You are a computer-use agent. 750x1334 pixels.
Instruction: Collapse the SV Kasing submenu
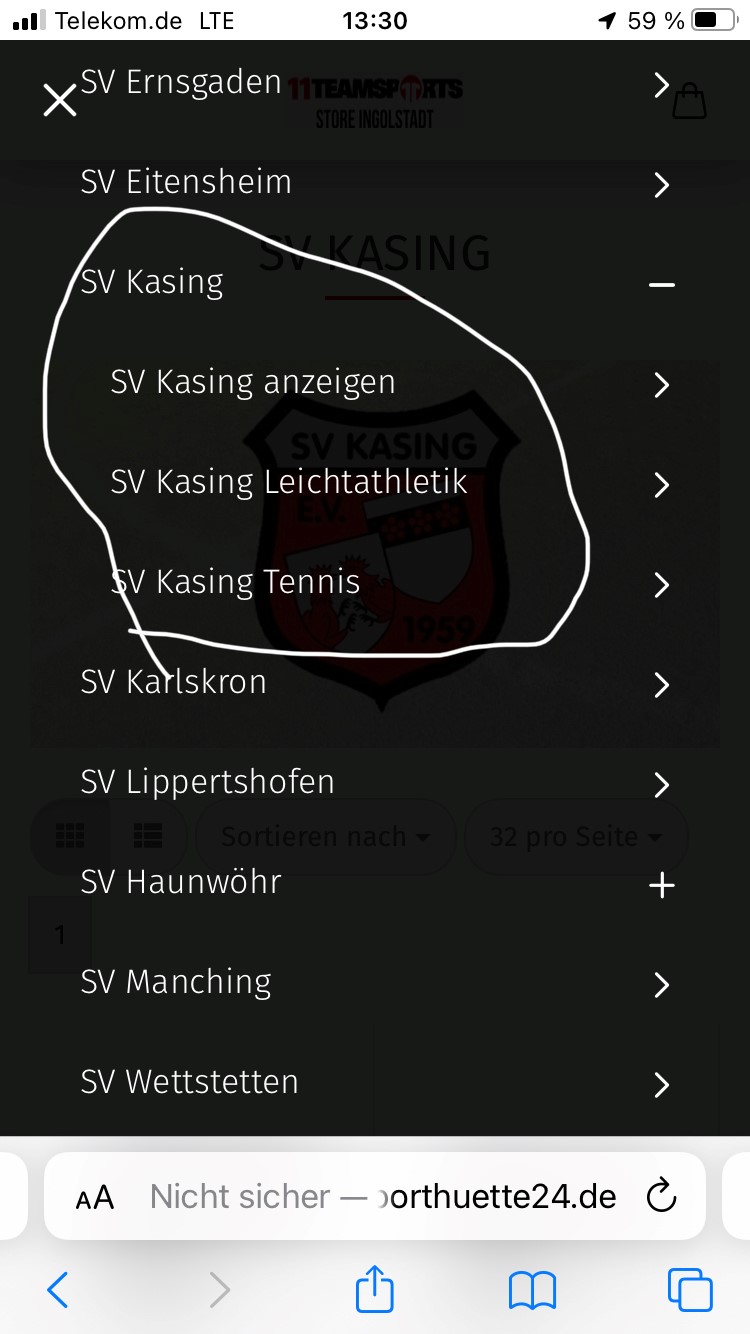[661, 284]
